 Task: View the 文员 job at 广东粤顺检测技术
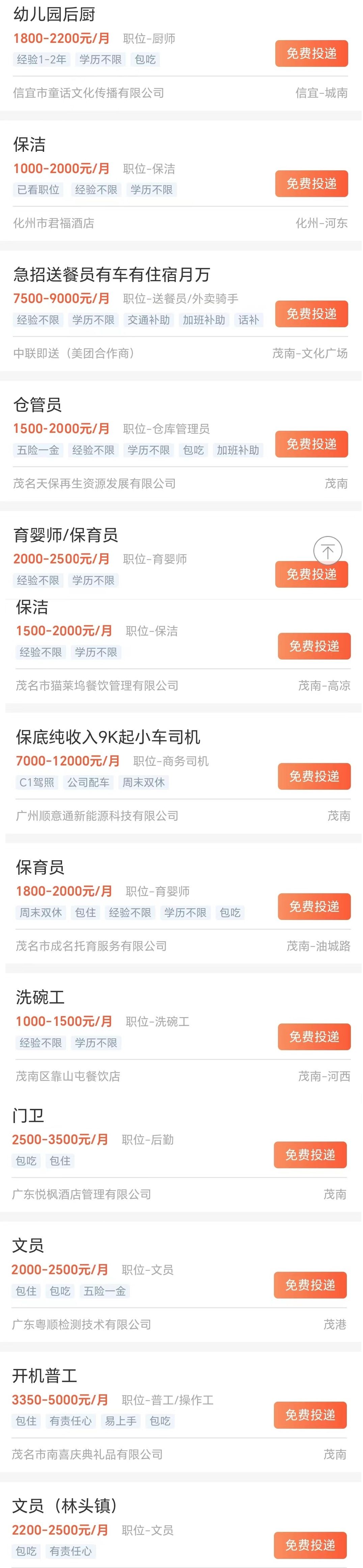pyautogui.click(x=29, y=1246)
